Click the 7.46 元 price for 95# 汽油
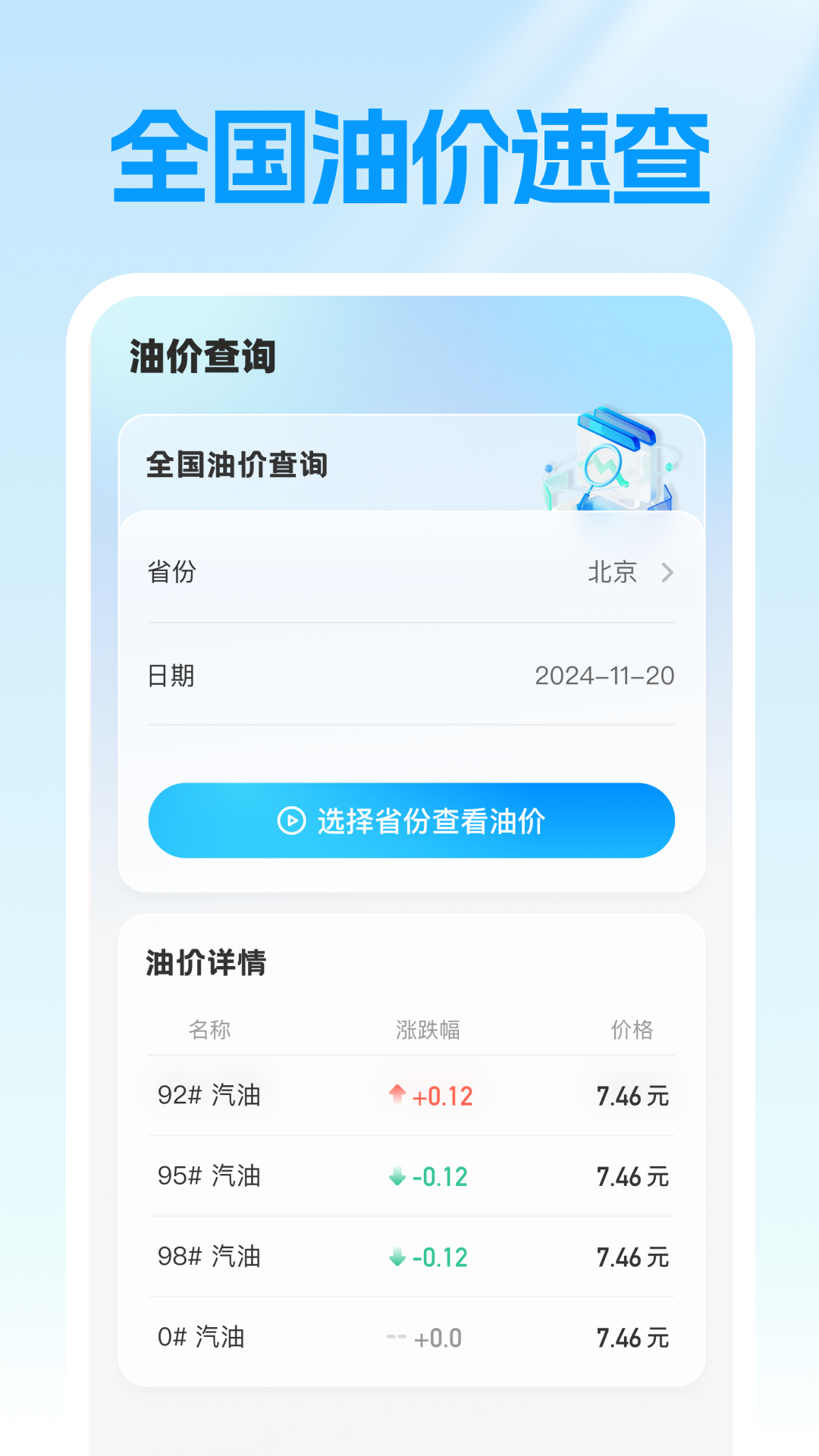 (632, 1176)
